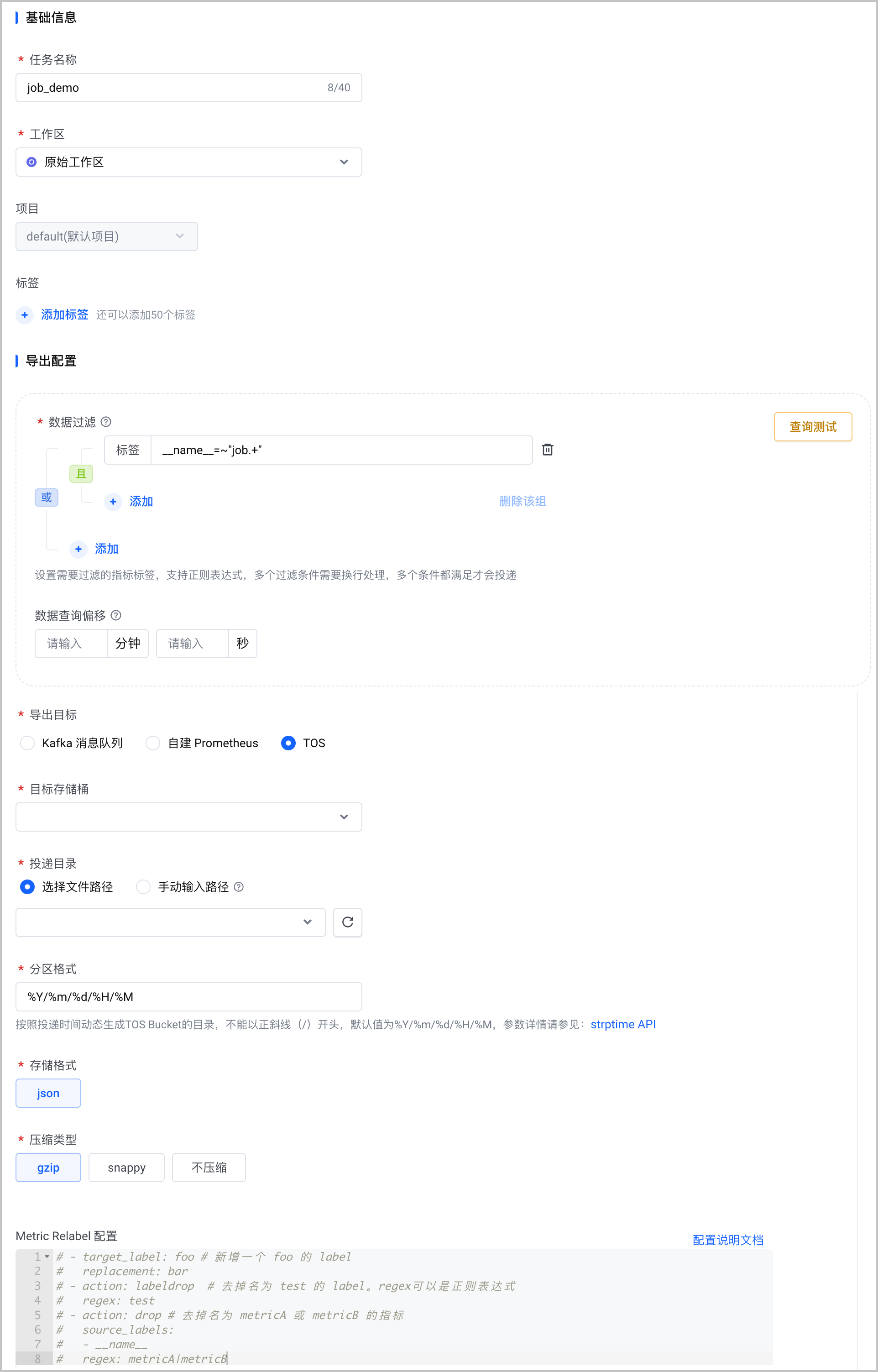Select 不压缩 compression option
Viewport: 878px width, 1372px height.
pyautogui.click(x=209, y=1167)
